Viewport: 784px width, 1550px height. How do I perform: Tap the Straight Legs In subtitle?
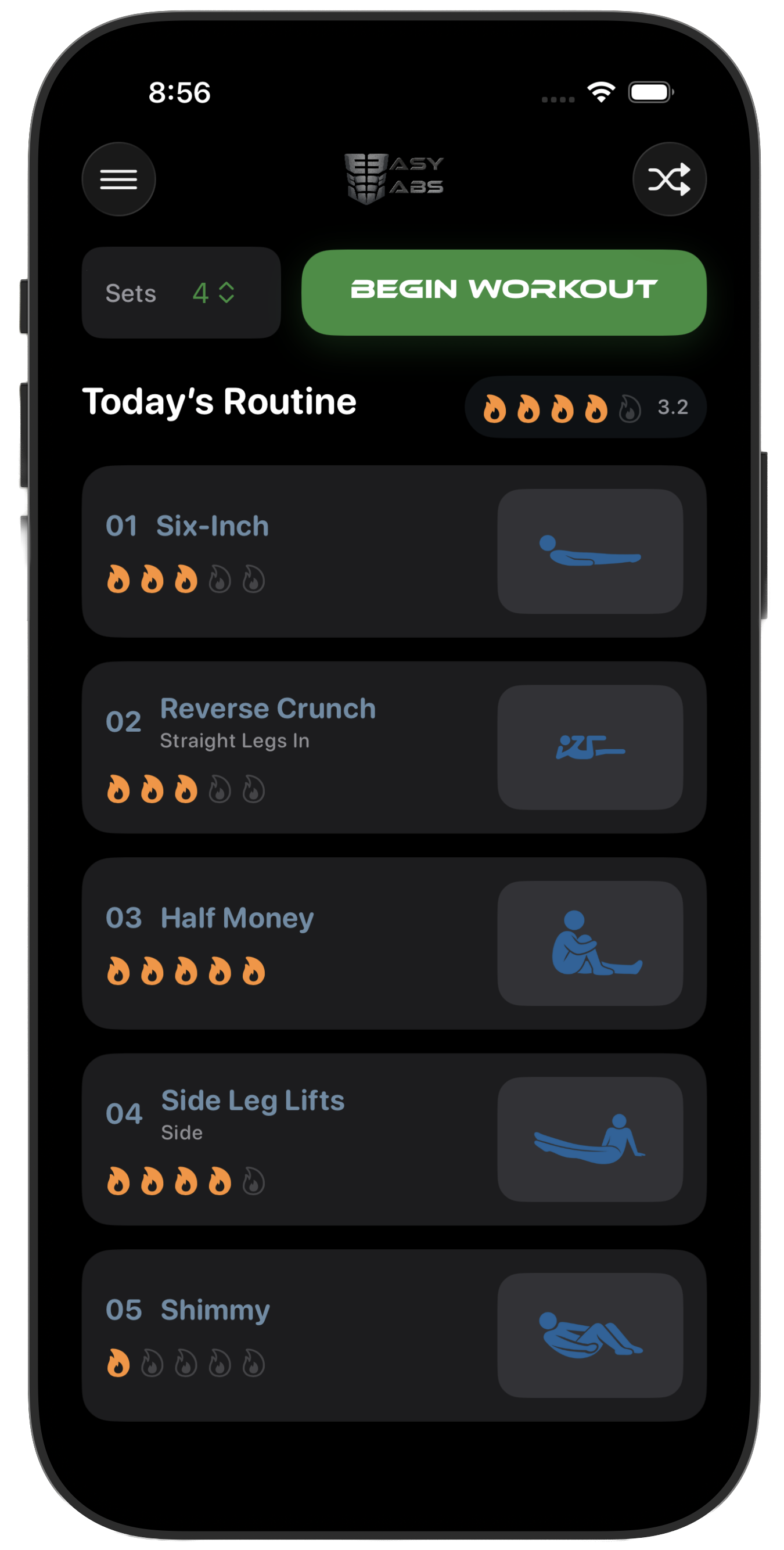[235, 741]
